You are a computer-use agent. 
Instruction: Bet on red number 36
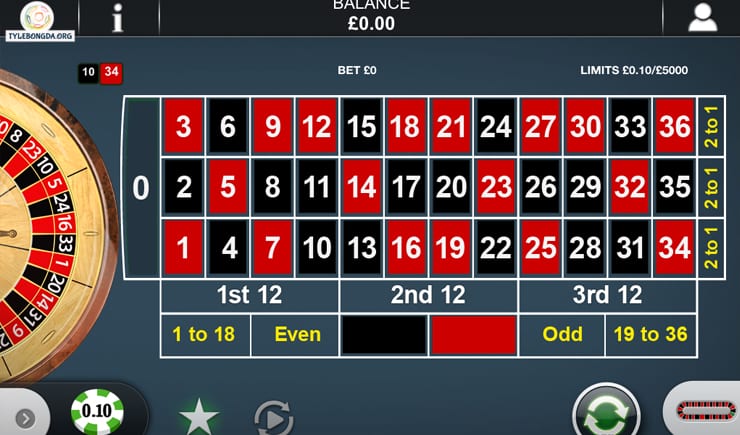pyautogui.click(x=675, y=126)
